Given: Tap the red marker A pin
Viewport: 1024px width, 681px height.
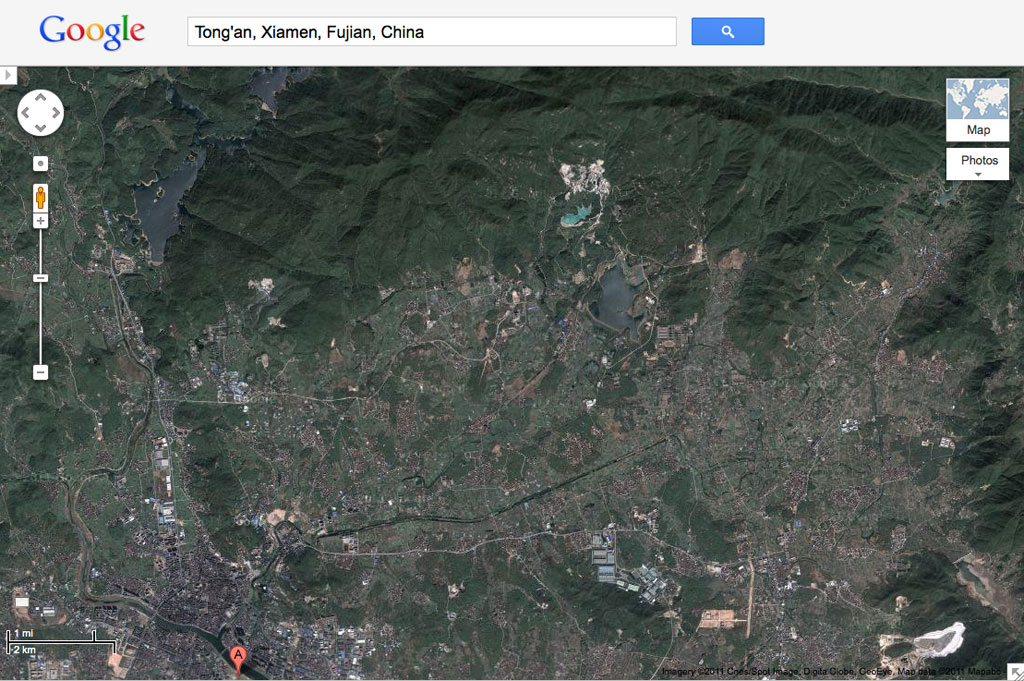Looking at the screenshot, I should [x=238, y=659].
